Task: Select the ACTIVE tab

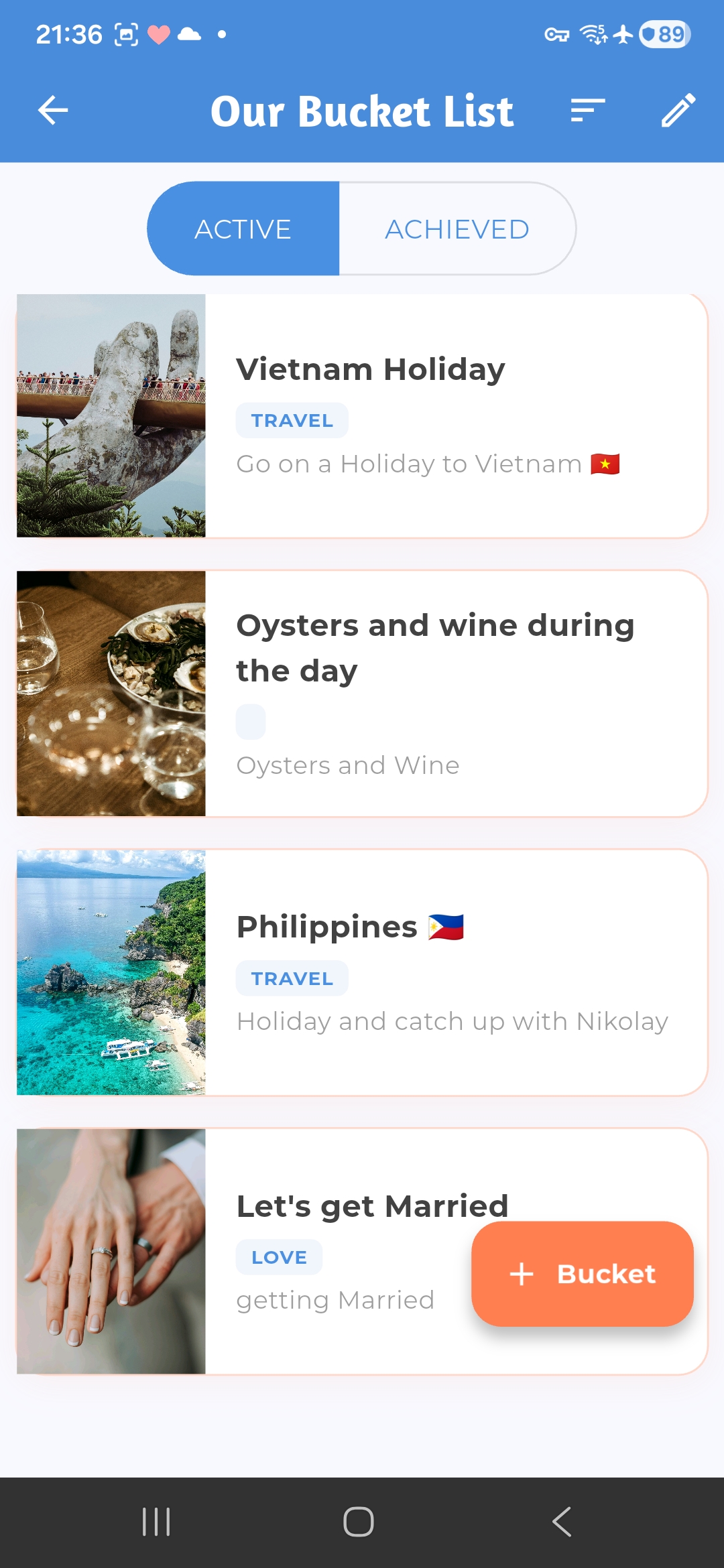Action: click(243, 228)
